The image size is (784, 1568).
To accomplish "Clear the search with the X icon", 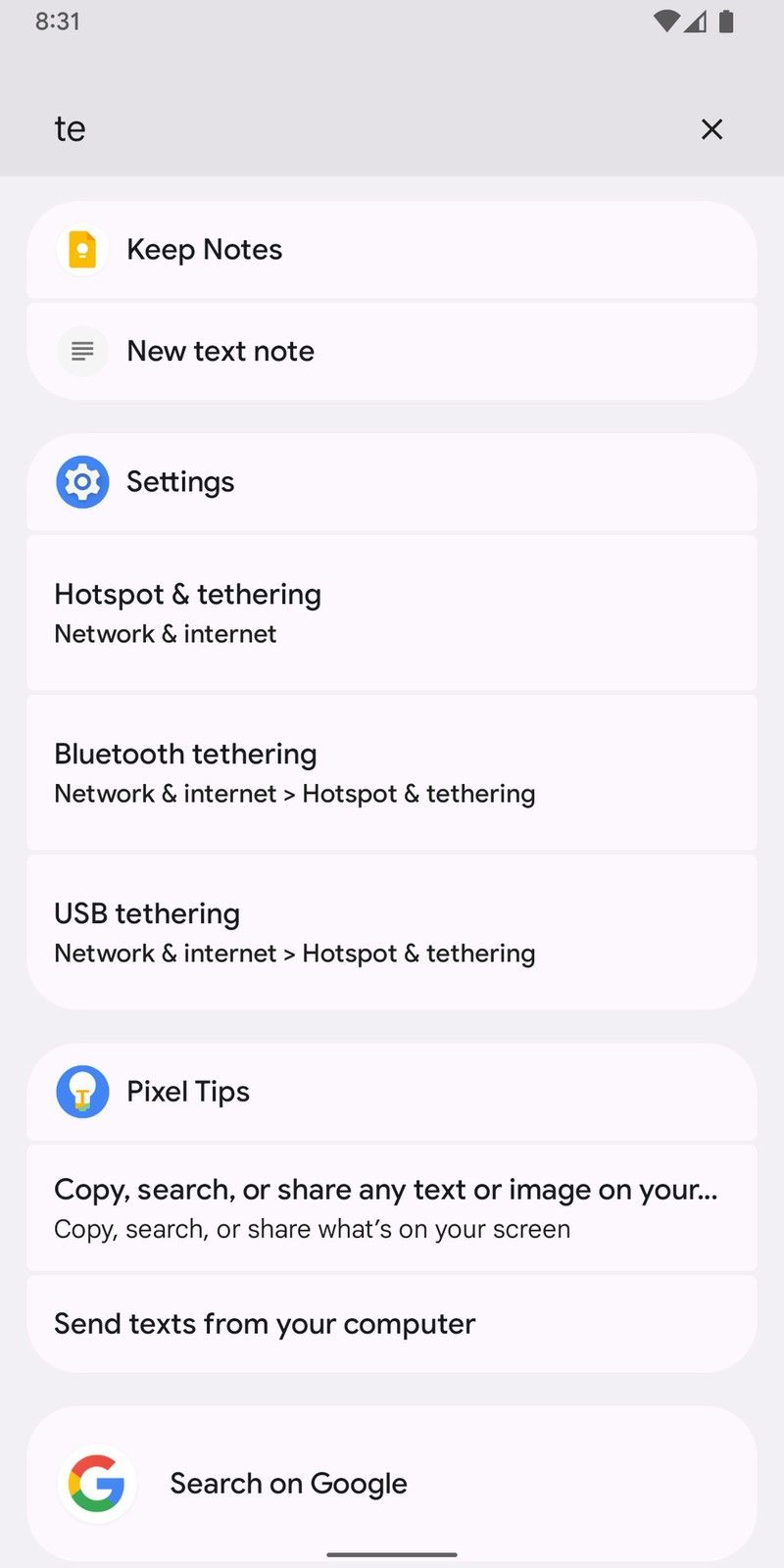I will (711, 128).
